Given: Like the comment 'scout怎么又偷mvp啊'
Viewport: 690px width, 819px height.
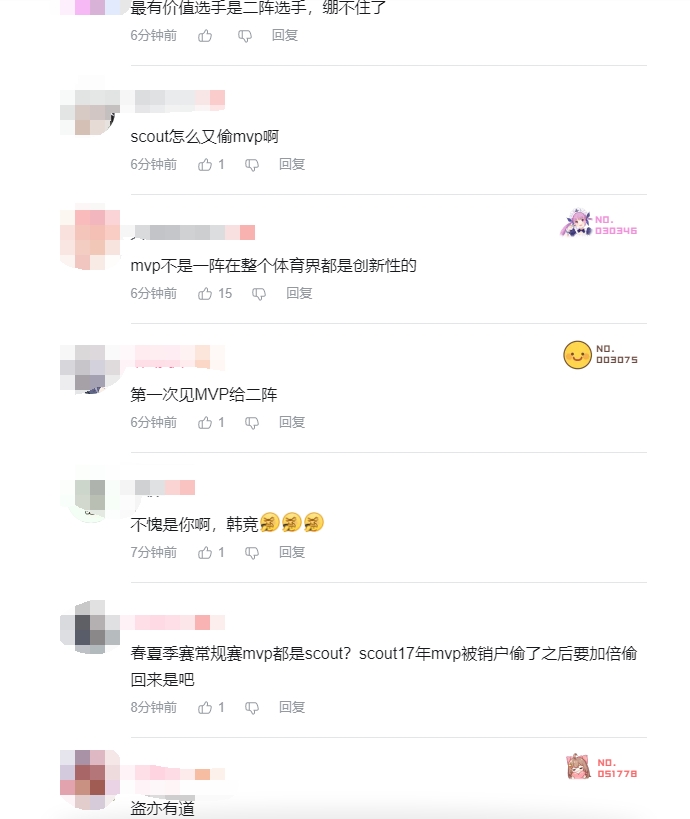Looking at the screenshot, I should pos(205,164).
